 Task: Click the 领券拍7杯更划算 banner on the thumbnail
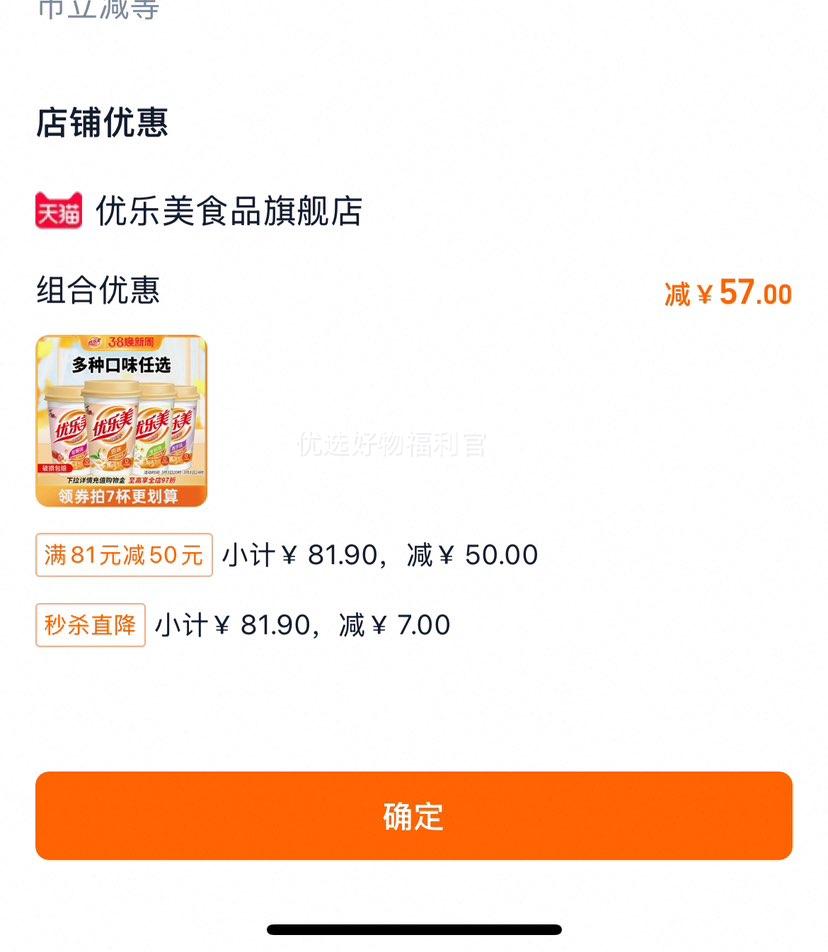[121, 495]
